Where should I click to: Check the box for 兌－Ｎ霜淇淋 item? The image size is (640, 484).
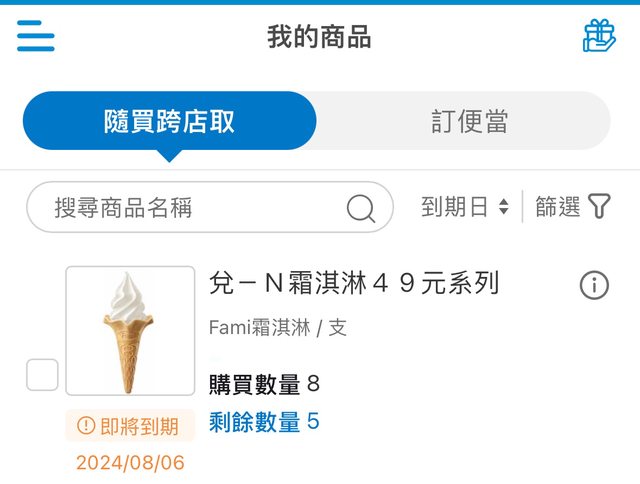pyautogui.click(x=42, y=375)
